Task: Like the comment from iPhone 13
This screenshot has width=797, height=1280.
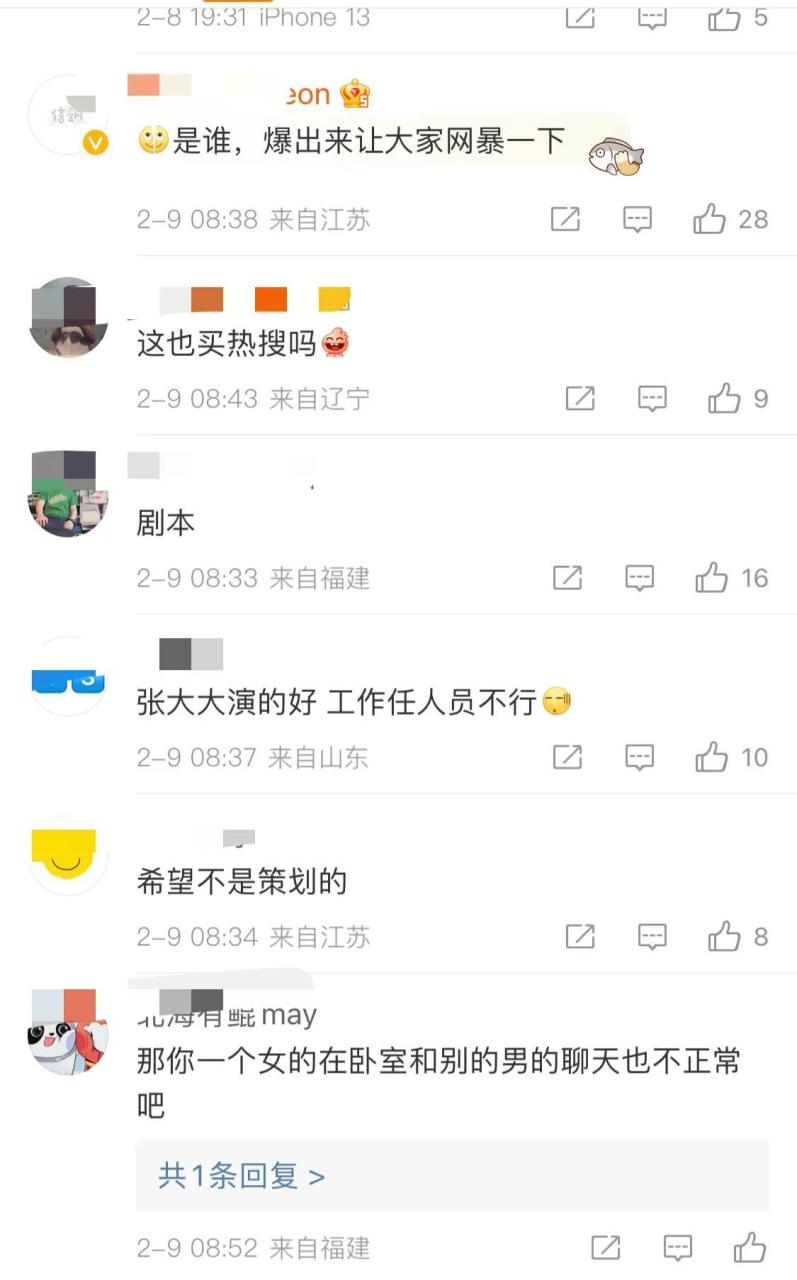Action: (724, 18)
